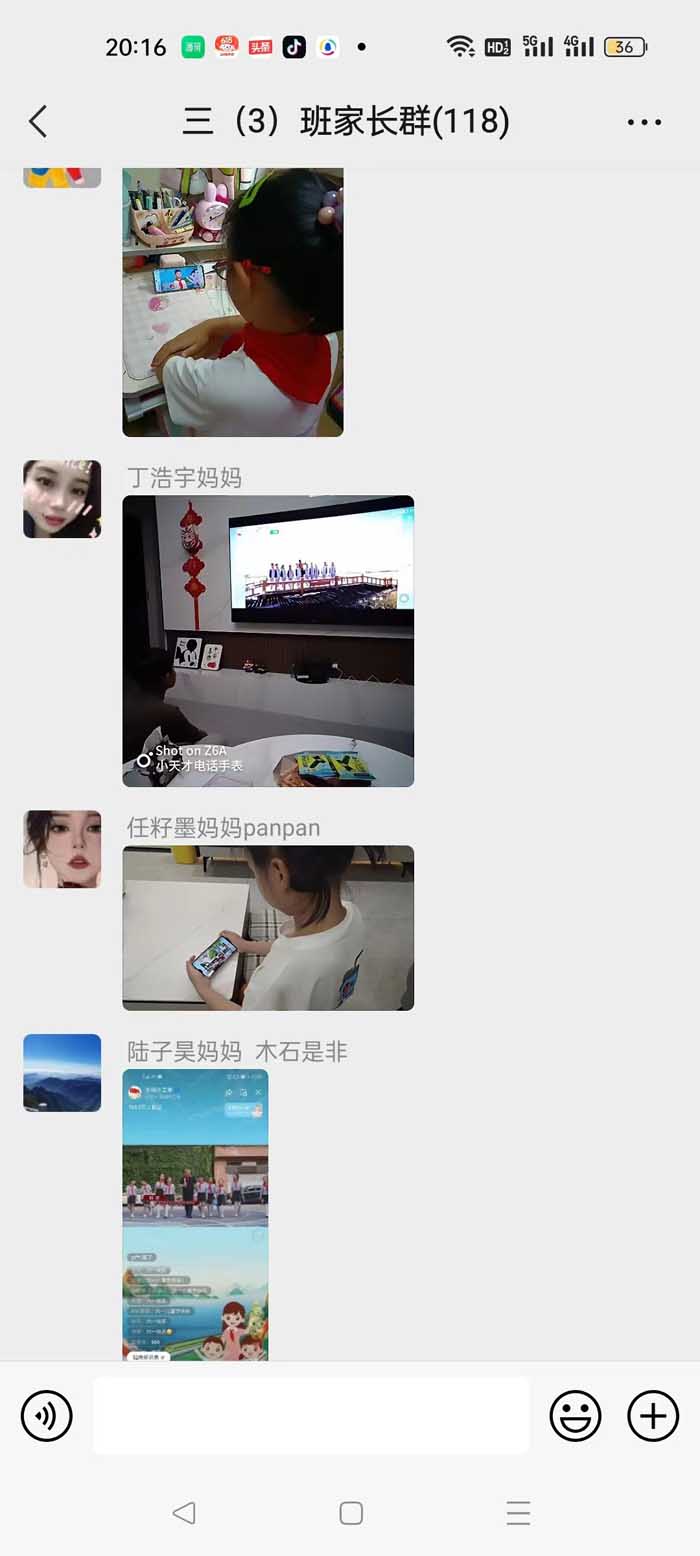Switch to voice message input
Image resolution: width=700 pixels, height=1556 pixels.
click(47, 1415)
